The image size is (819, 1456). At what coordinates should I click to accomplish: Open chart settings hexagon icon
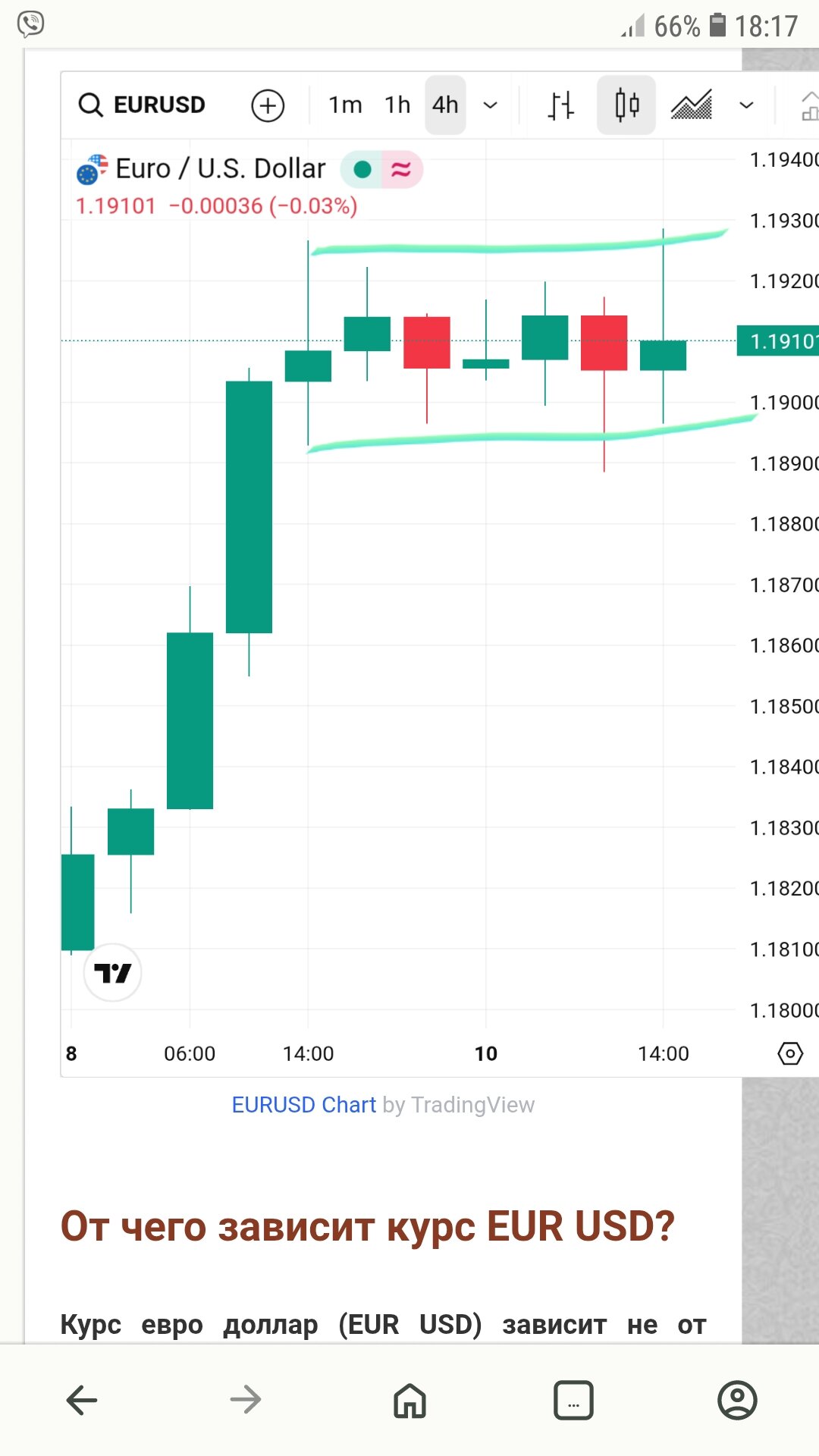[790, 1053]
